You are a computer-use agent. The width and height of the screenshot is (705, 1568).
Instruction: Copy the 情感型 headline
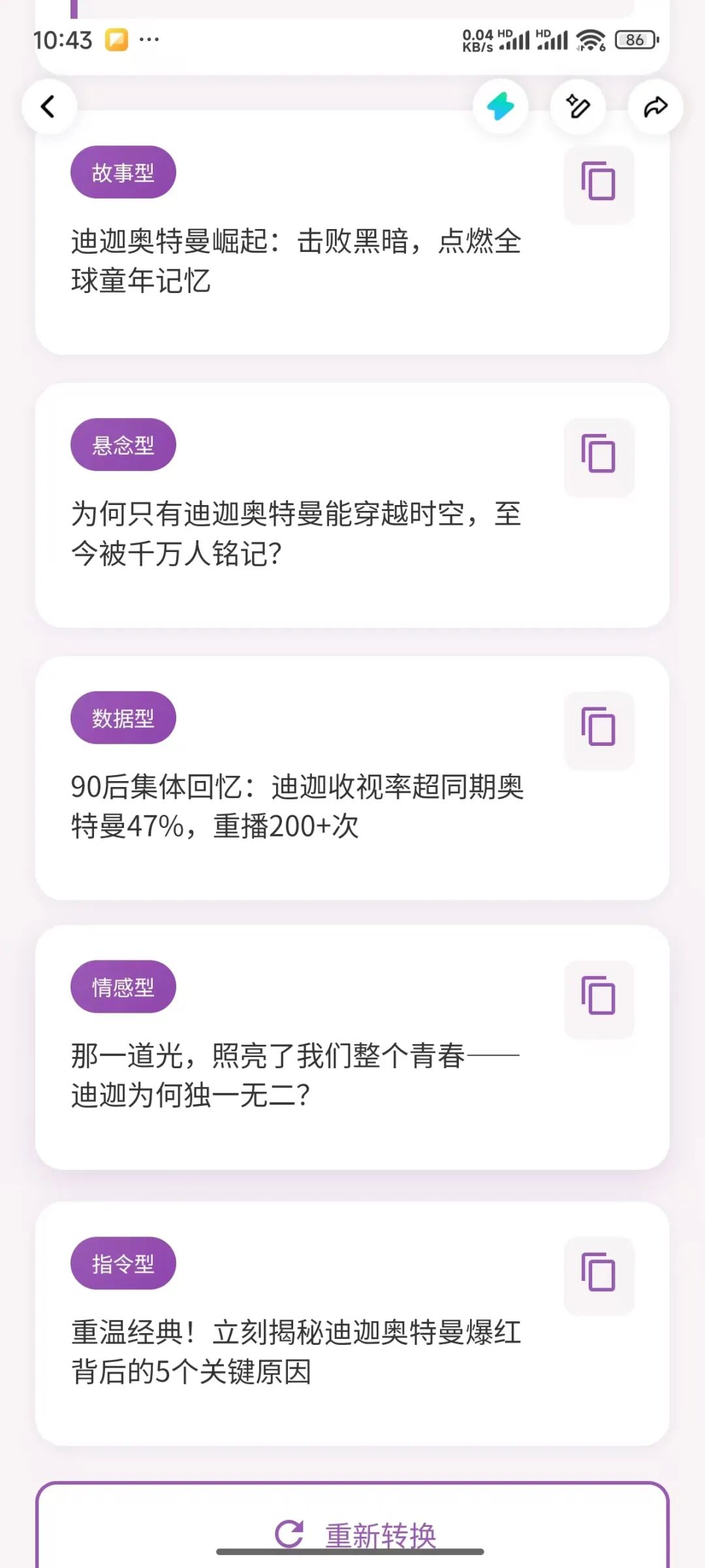[599, 998]
